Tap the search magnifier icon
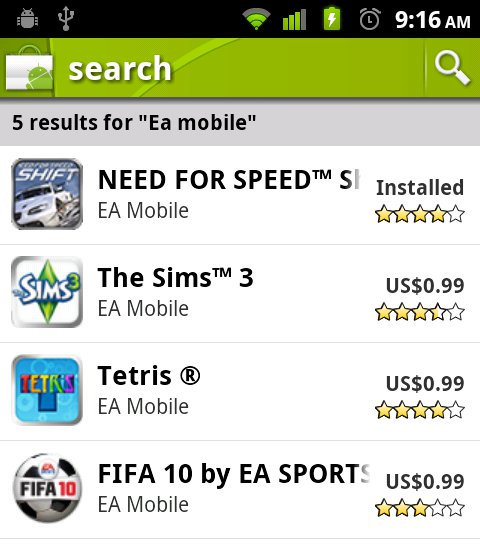480x548 pixels. click(452, 68)
